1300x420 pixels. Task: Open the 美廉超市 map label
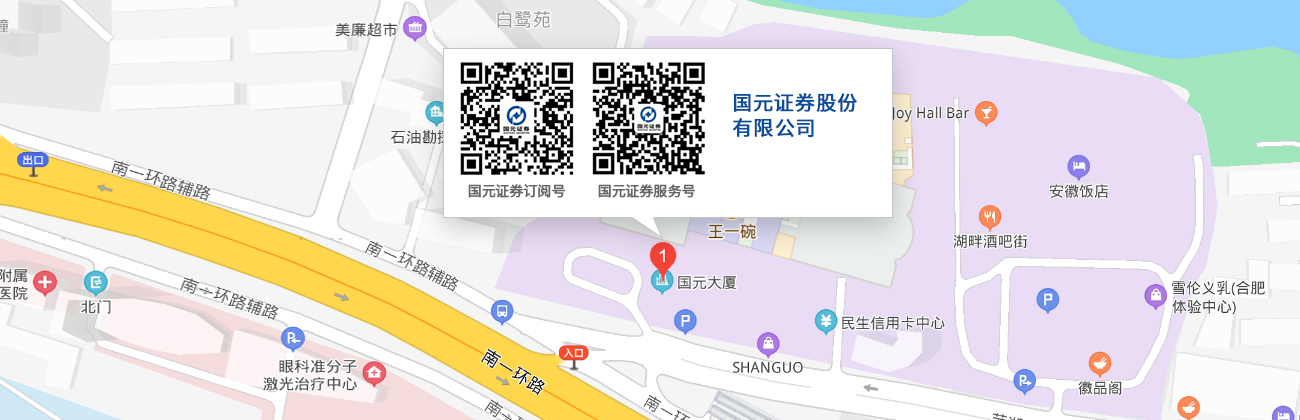pos(366,30)
